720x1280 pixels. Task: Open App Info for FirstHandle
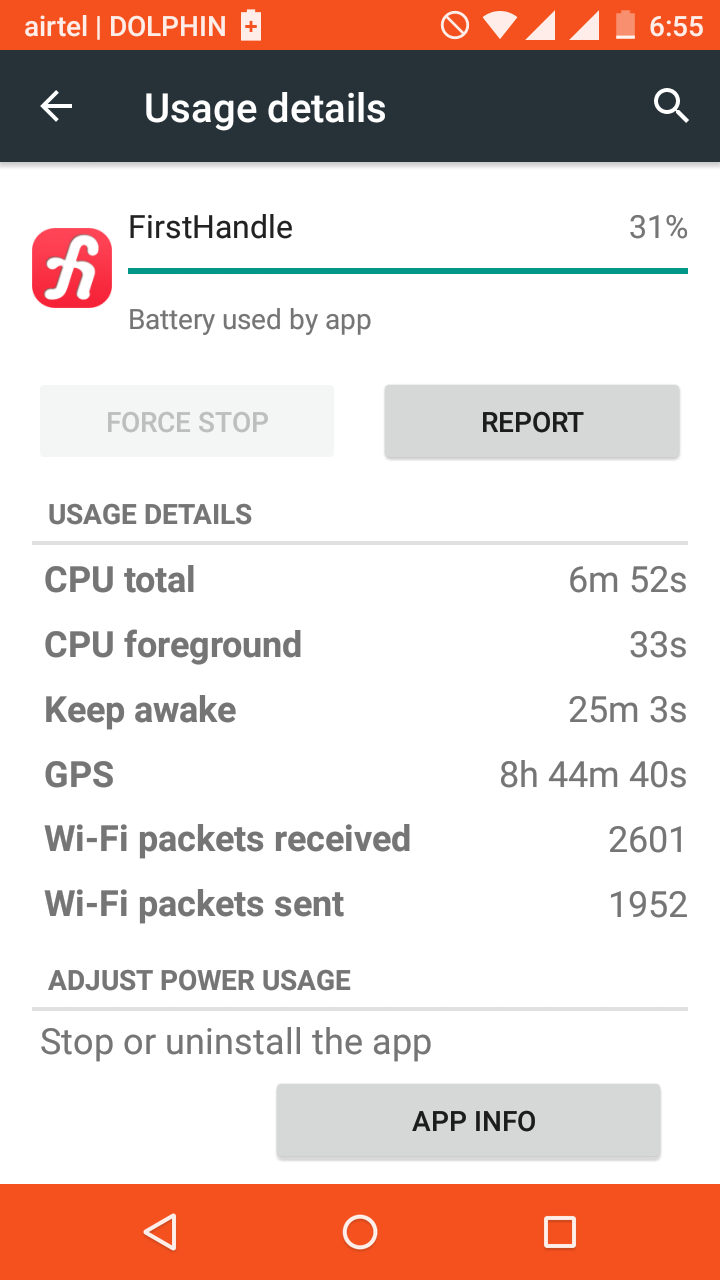coord(468,1121)
